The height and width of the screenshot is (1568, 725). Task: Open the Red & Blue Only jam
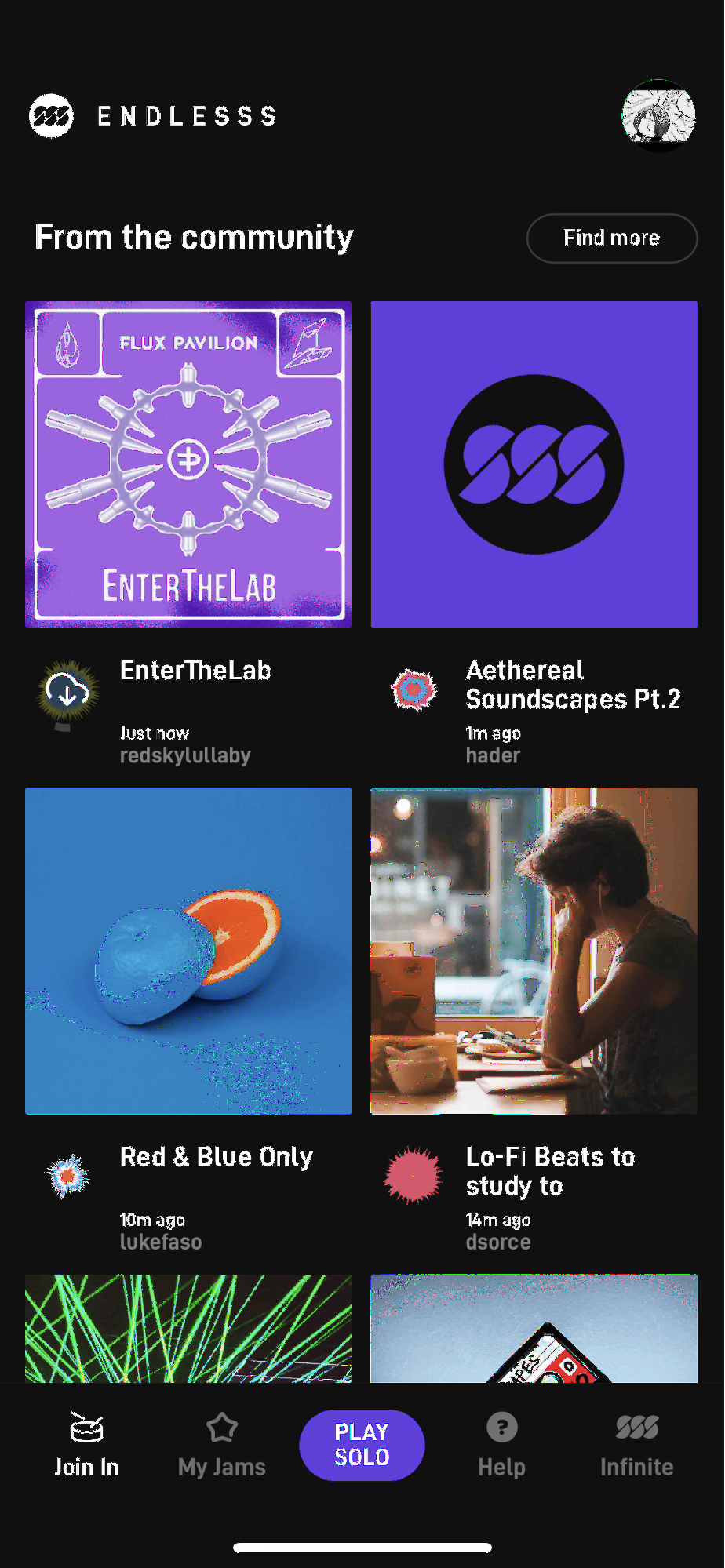tap(188, 951)
